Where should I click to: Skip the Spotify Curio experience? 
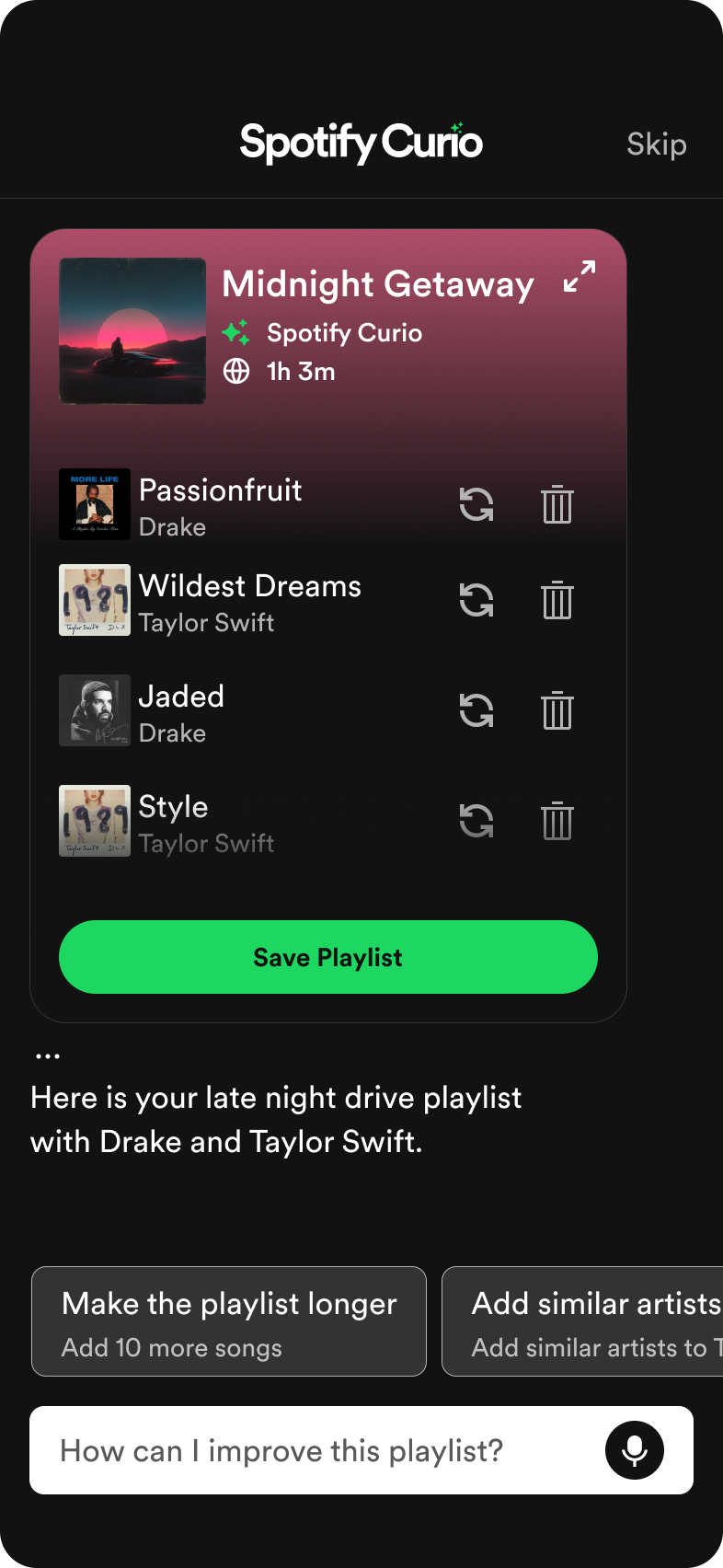click(656, 144)
